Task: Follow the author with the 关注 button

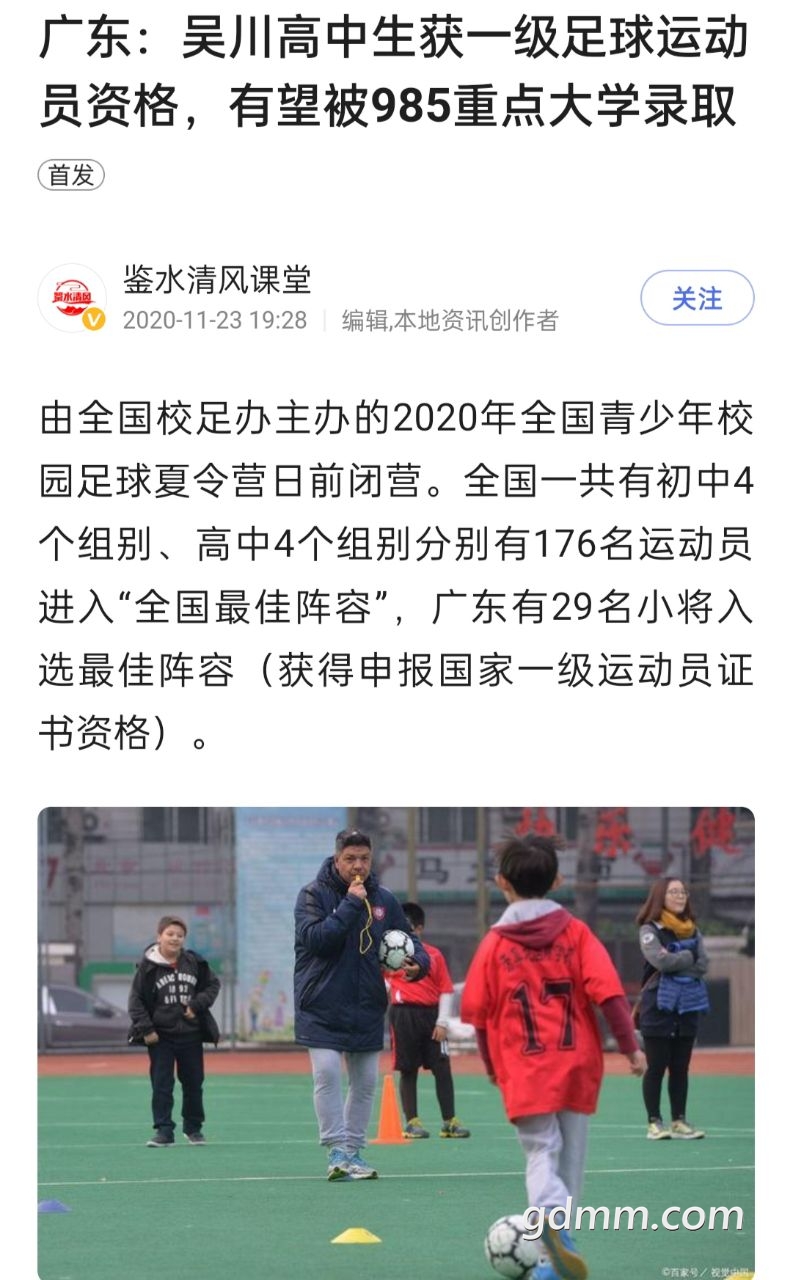Action: click(696, 298)
